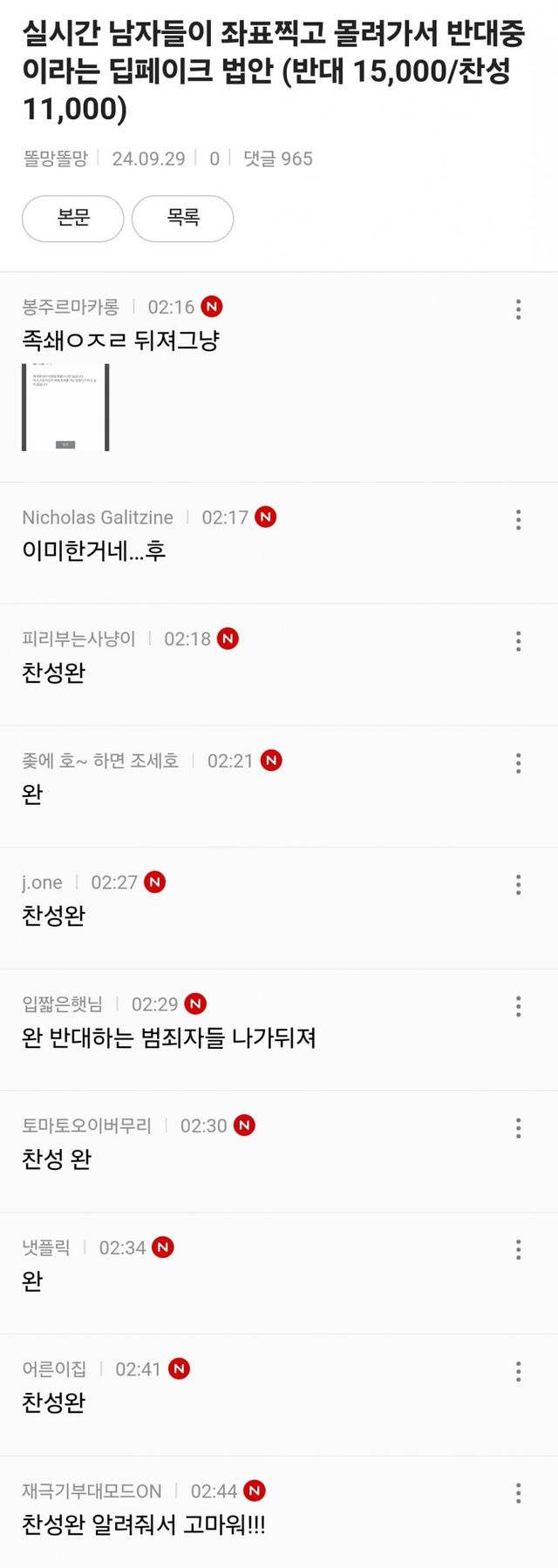Open more options for 피리부는사냥이's comment
Viewport: 558px width, 1568px height.
click(518, 642)
